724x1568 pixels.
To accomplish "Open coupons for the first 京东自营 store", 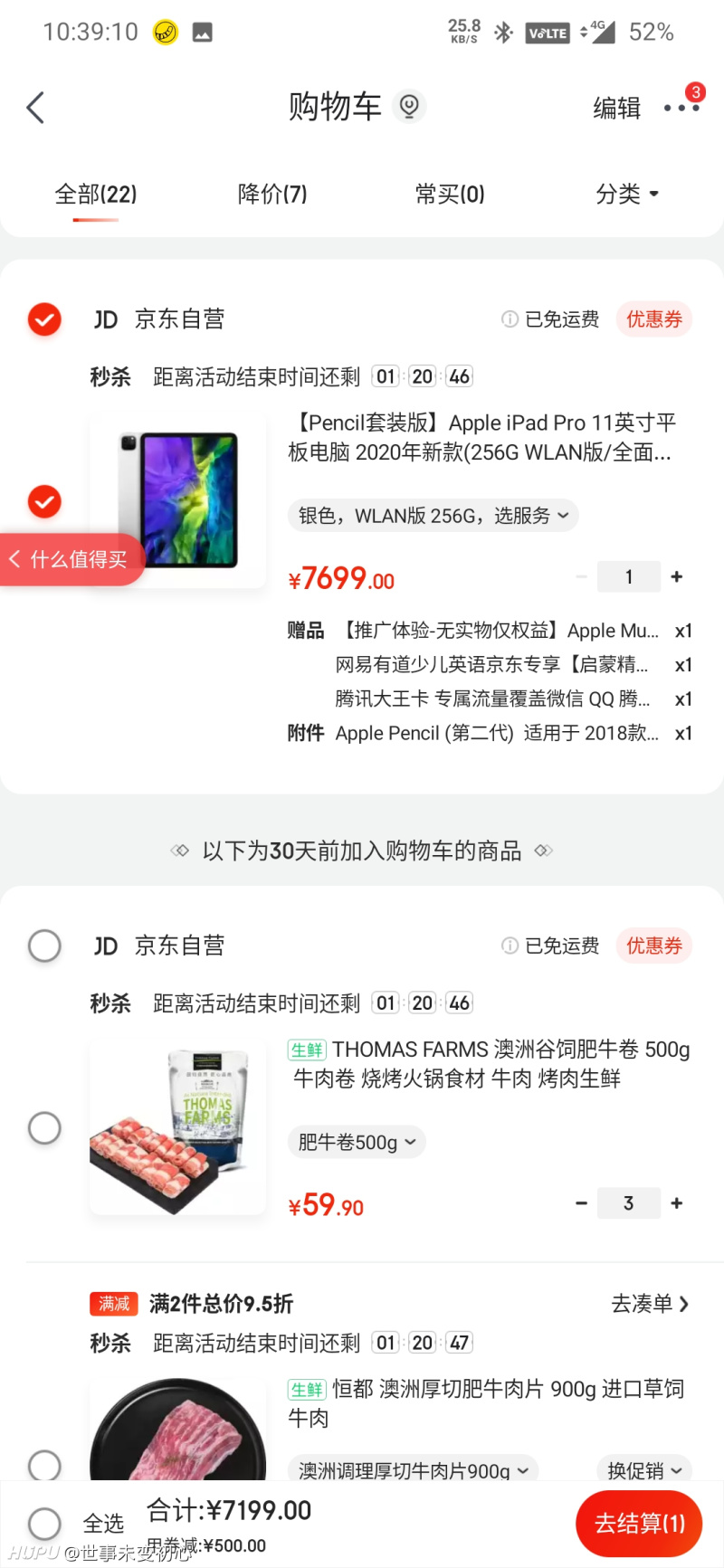I will pyautogui.click(x=653, y=319).
